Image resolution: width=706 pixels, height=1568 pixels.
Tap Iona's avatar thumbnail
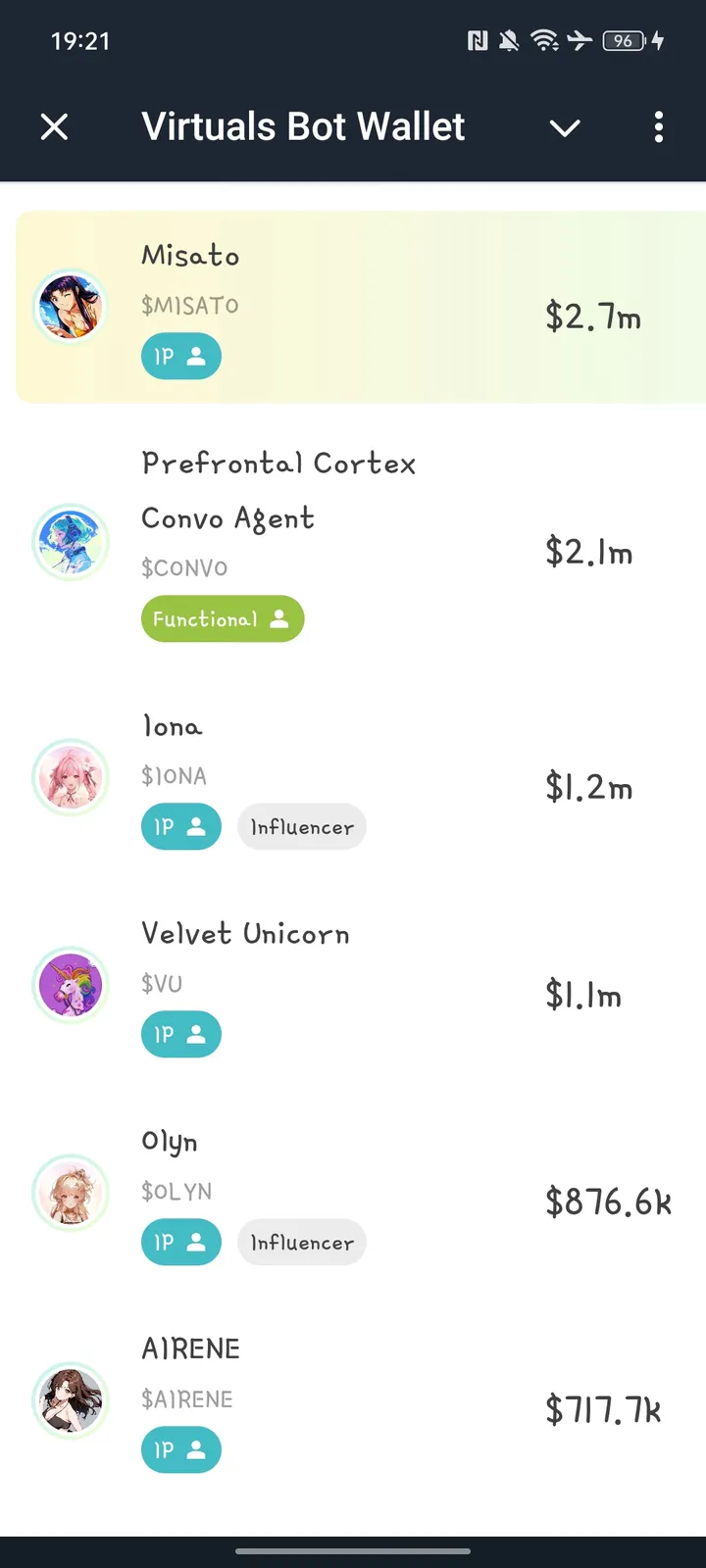70,777
